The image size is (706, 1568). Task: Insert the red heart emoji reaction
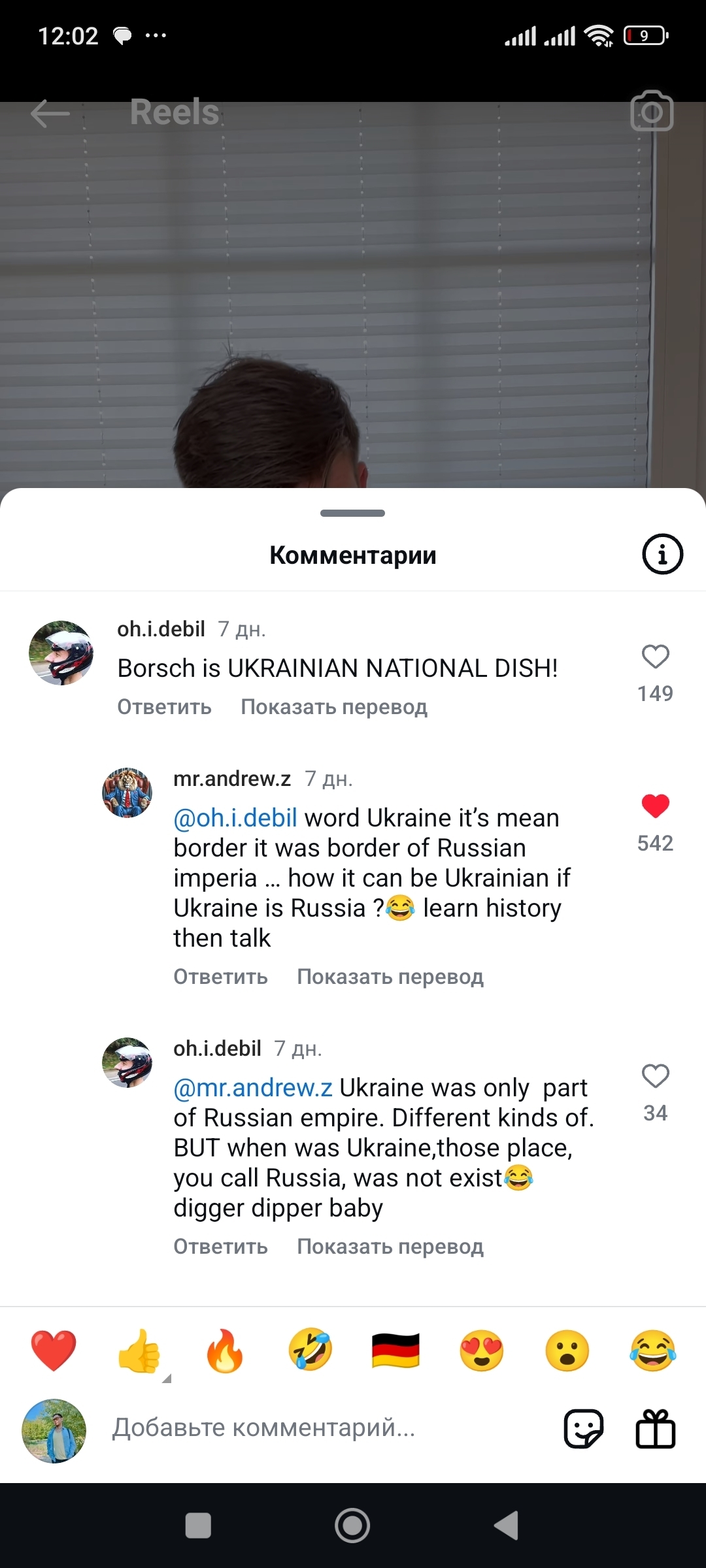[54, 1350]
